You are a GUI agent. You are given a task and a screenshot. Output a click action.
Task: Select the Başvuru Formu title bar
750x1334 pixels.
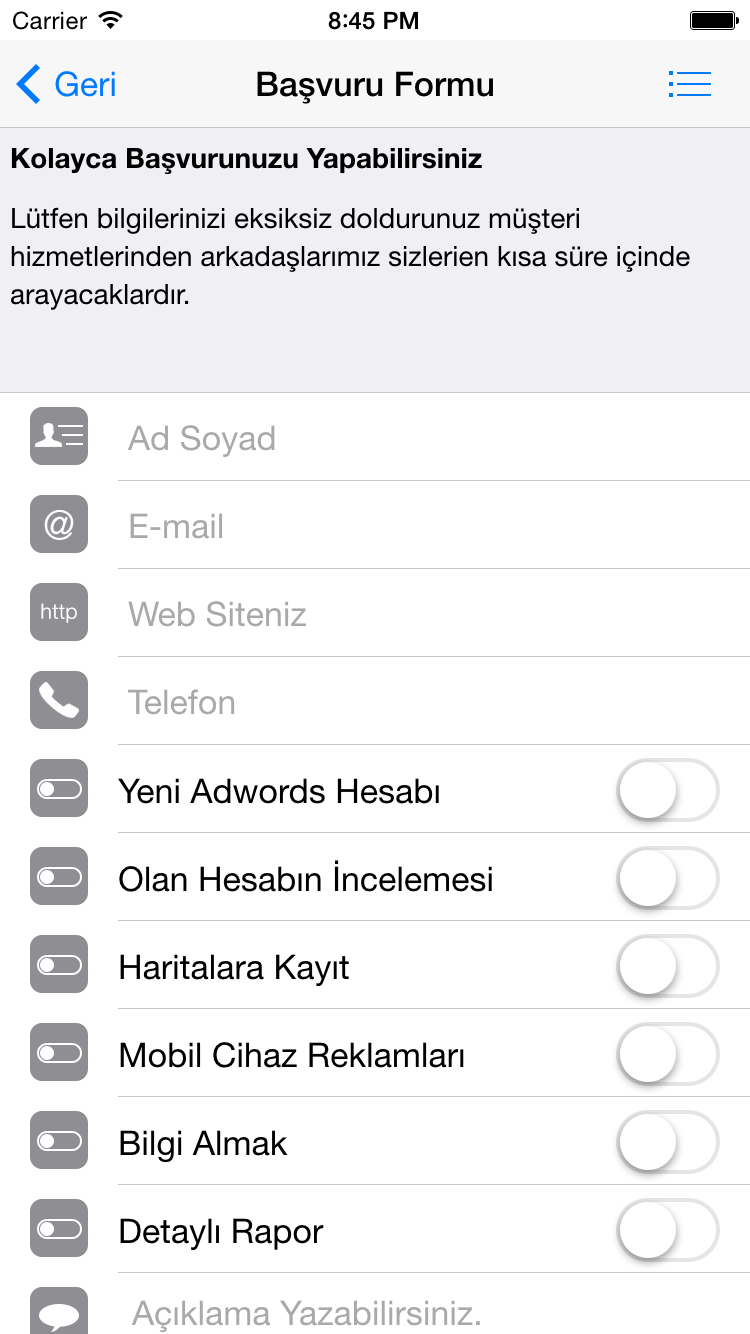[x=375, y=84]
